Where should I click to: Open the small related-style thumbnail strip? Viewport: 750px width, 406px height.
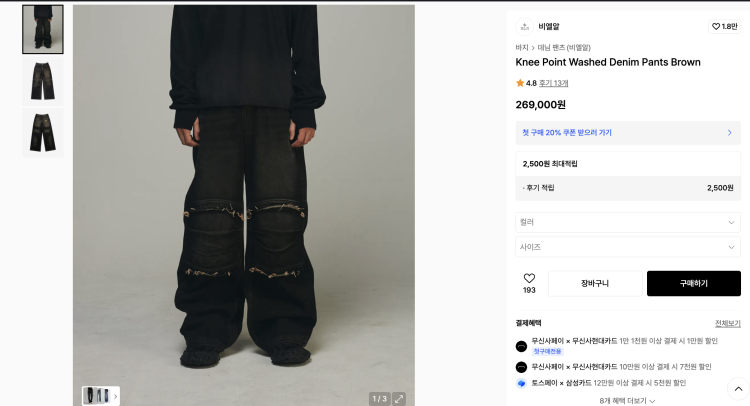(101, 396)
